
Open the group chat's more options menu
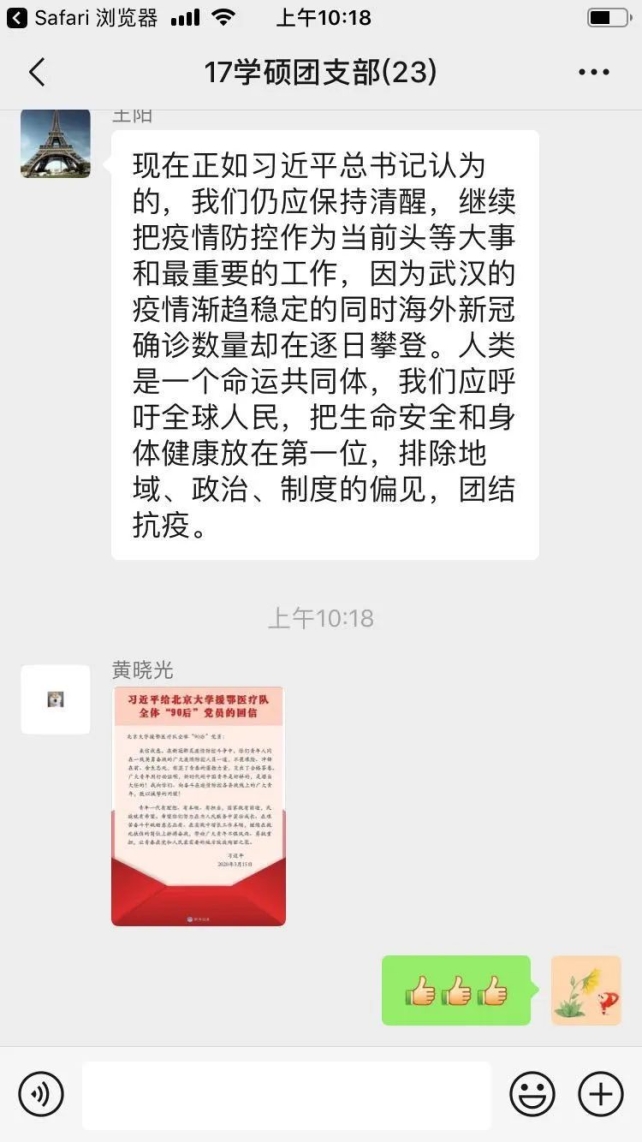pos(594,72)
